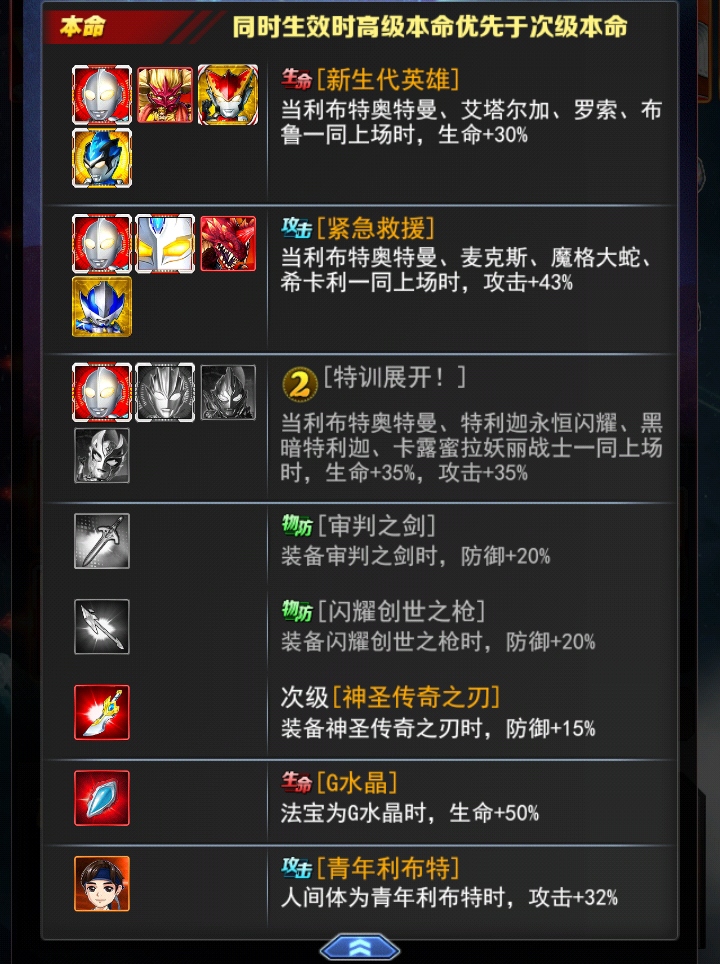Open the 审判之剑 equipment icon

pyautogui.click(x=102, y=541)
